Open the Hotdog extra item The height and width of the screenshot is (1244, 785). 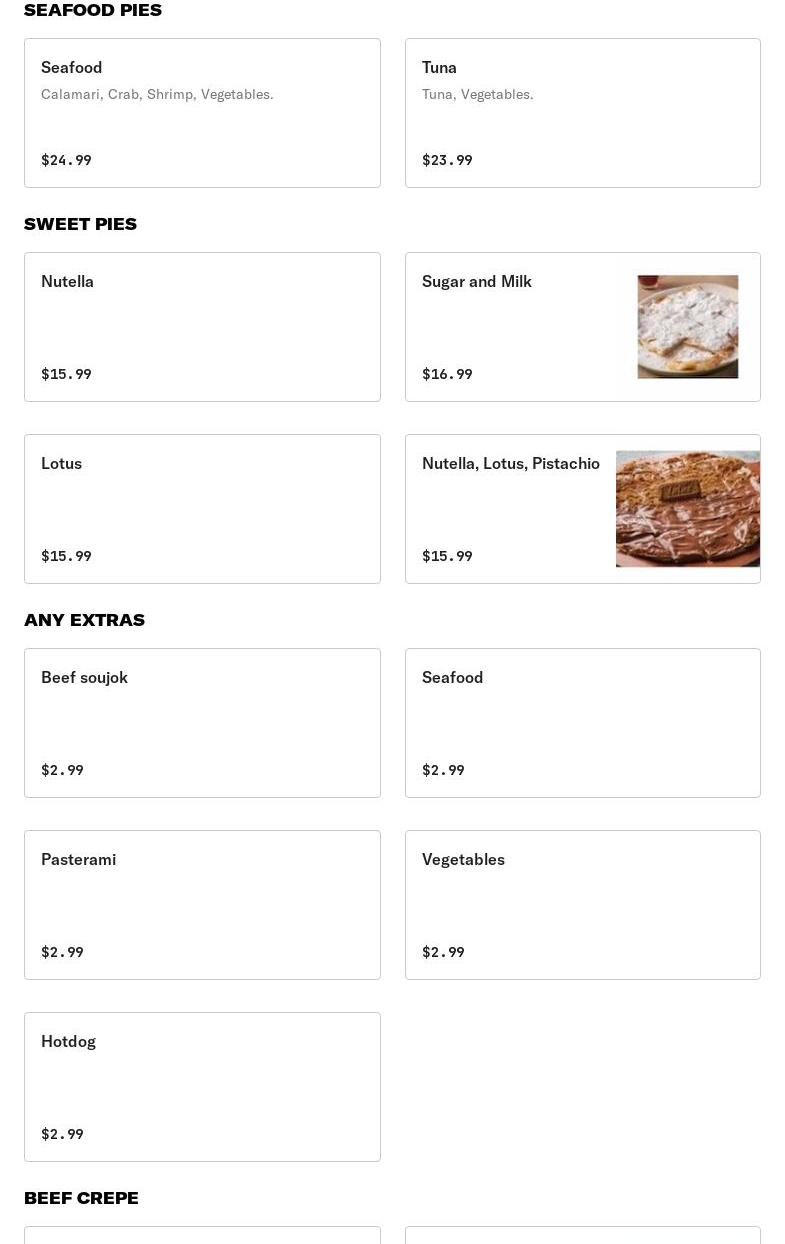(202, 1087)
